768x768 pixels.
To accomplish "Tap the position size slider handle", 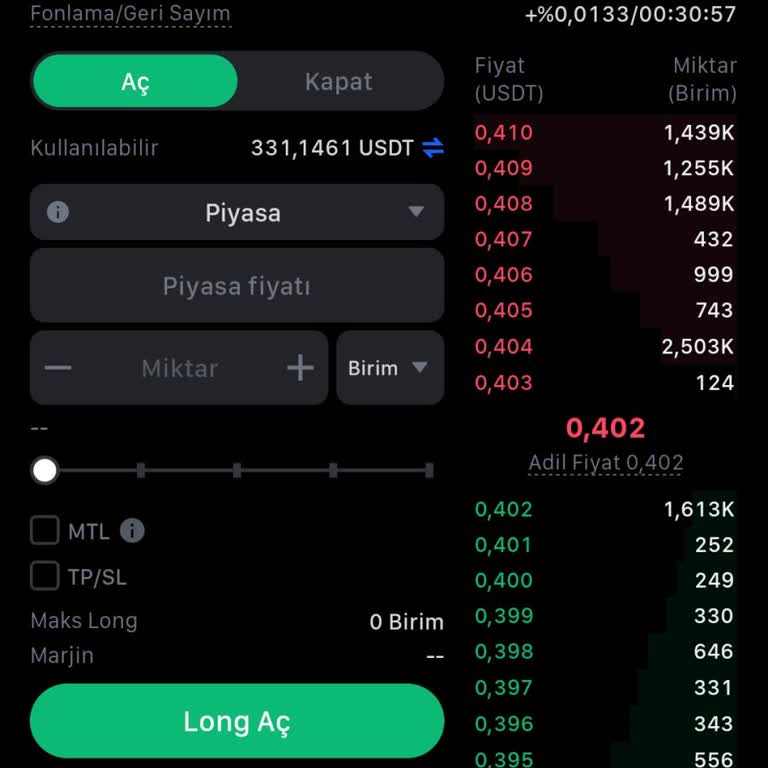I will coord(45,470).
